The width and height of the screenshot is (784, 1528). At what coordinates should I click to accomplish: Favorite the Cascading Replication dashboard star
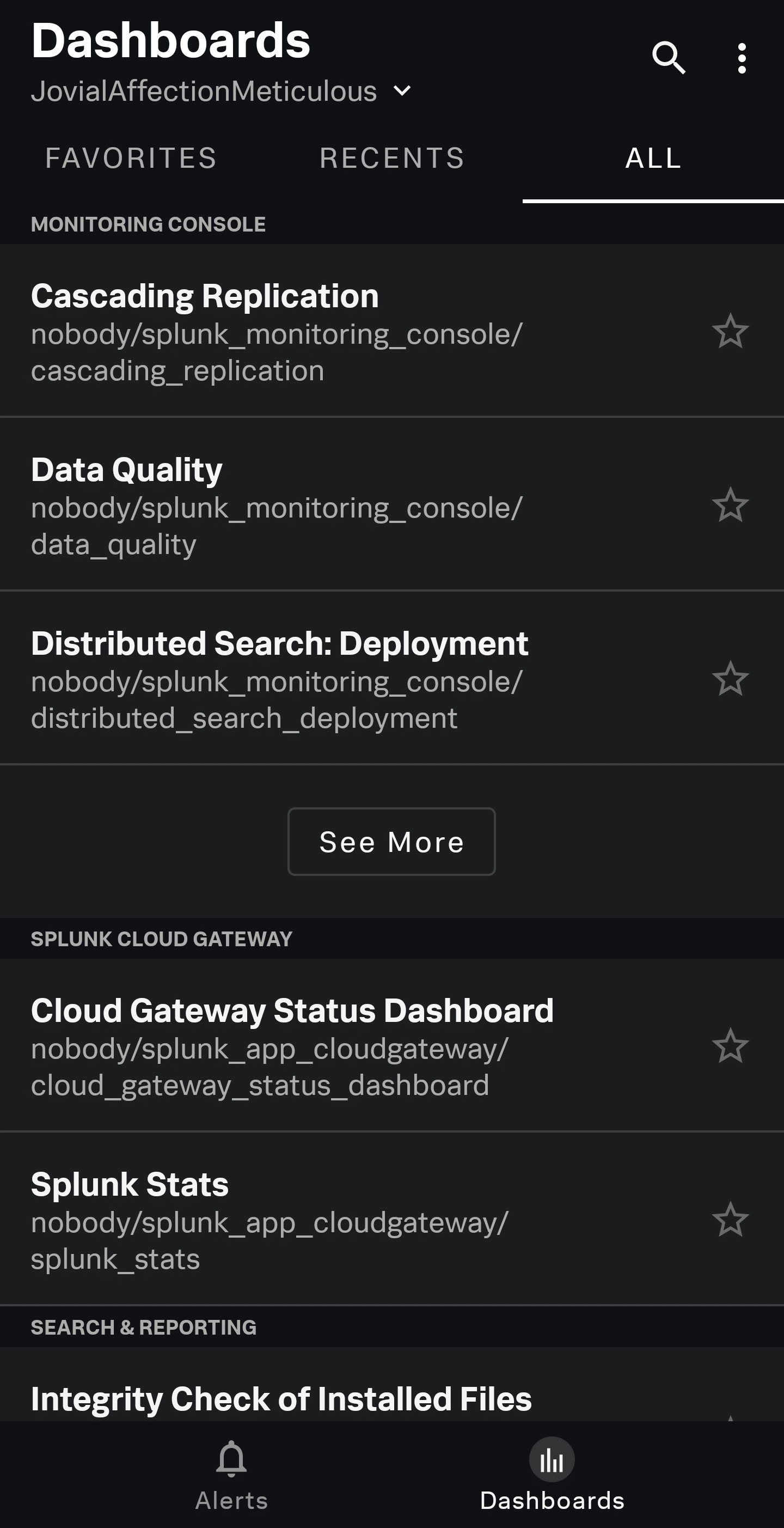tap(730, 331)
